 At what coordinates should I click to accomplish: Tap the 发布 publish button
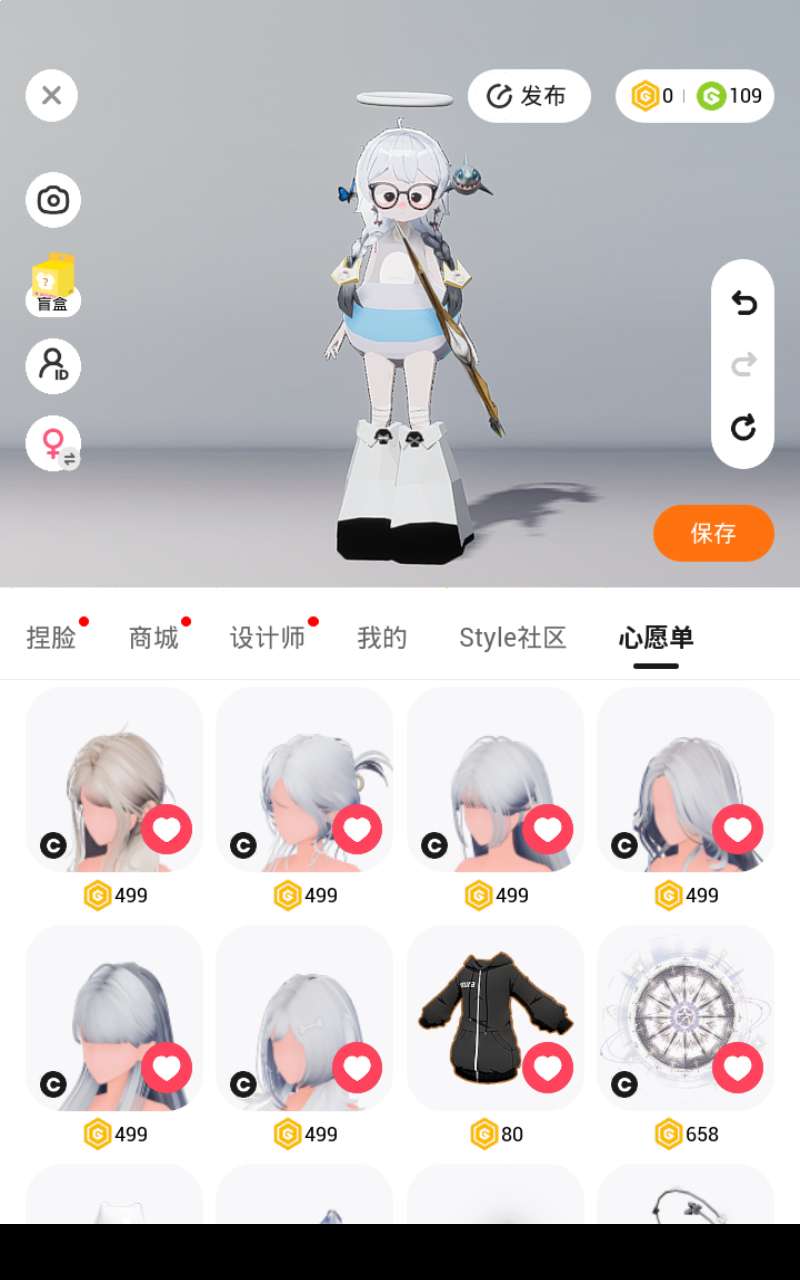528,96
